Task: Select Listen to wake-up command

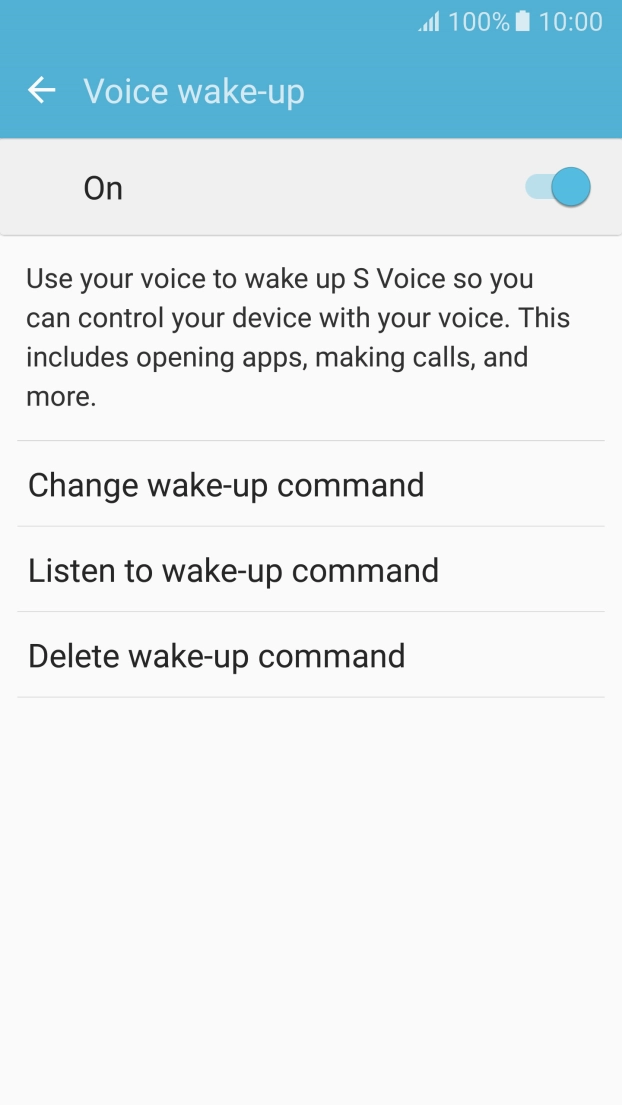Action: [x=233, y=571]
